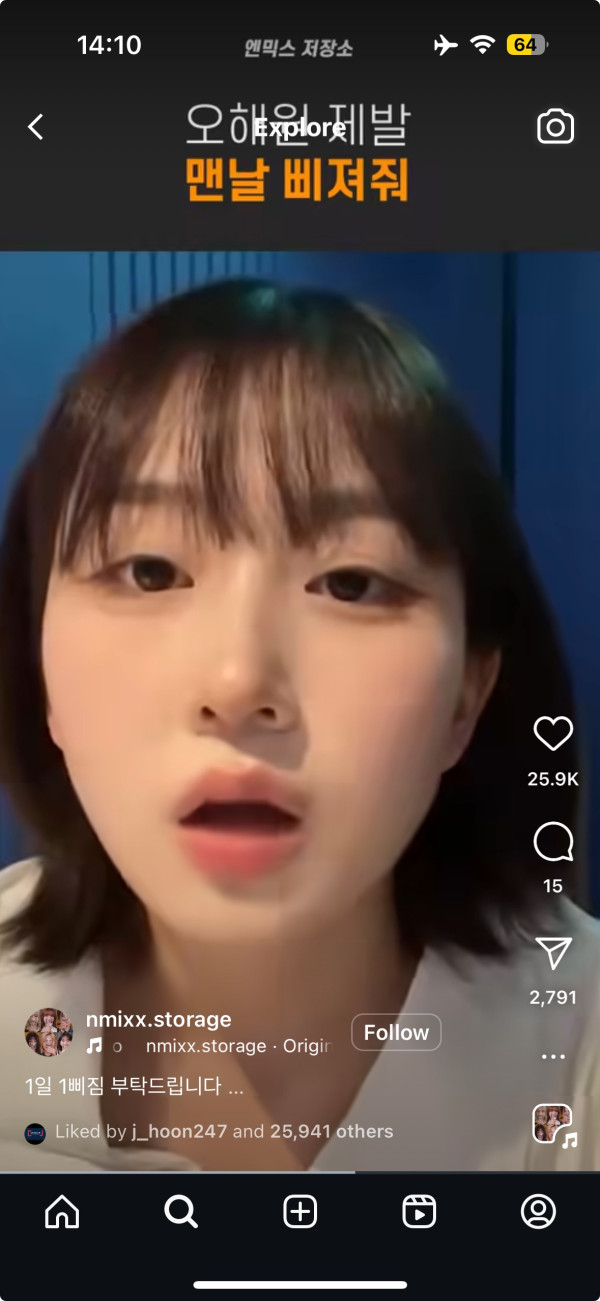Go to the Home tab
Viewport: 600px width, 1301px height.
coord(62,1212)
